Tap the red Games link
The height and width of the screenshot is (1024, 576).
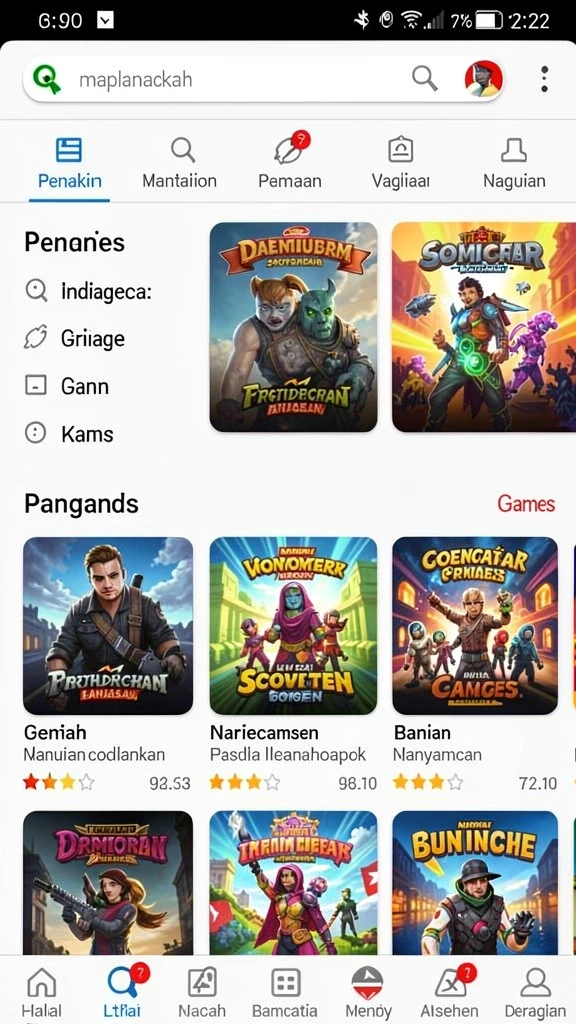pos(526,504)
